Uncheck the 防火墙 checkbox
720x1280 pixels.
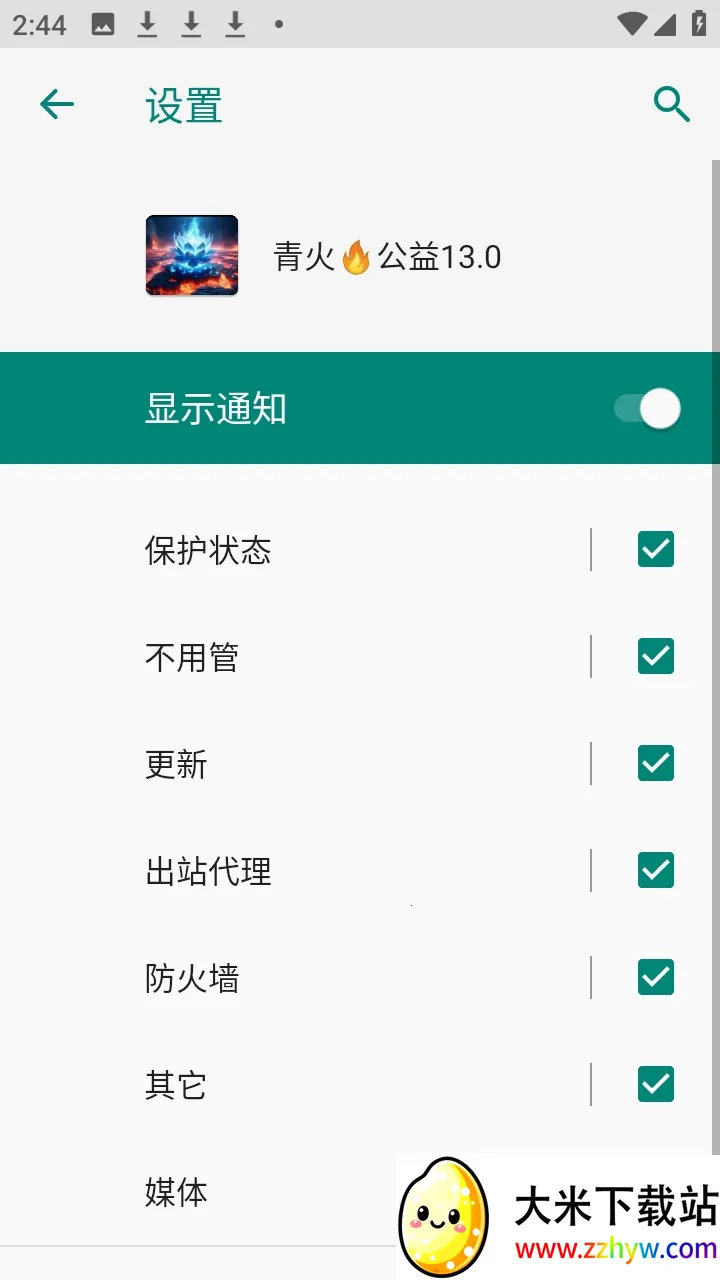coord(656,977)
